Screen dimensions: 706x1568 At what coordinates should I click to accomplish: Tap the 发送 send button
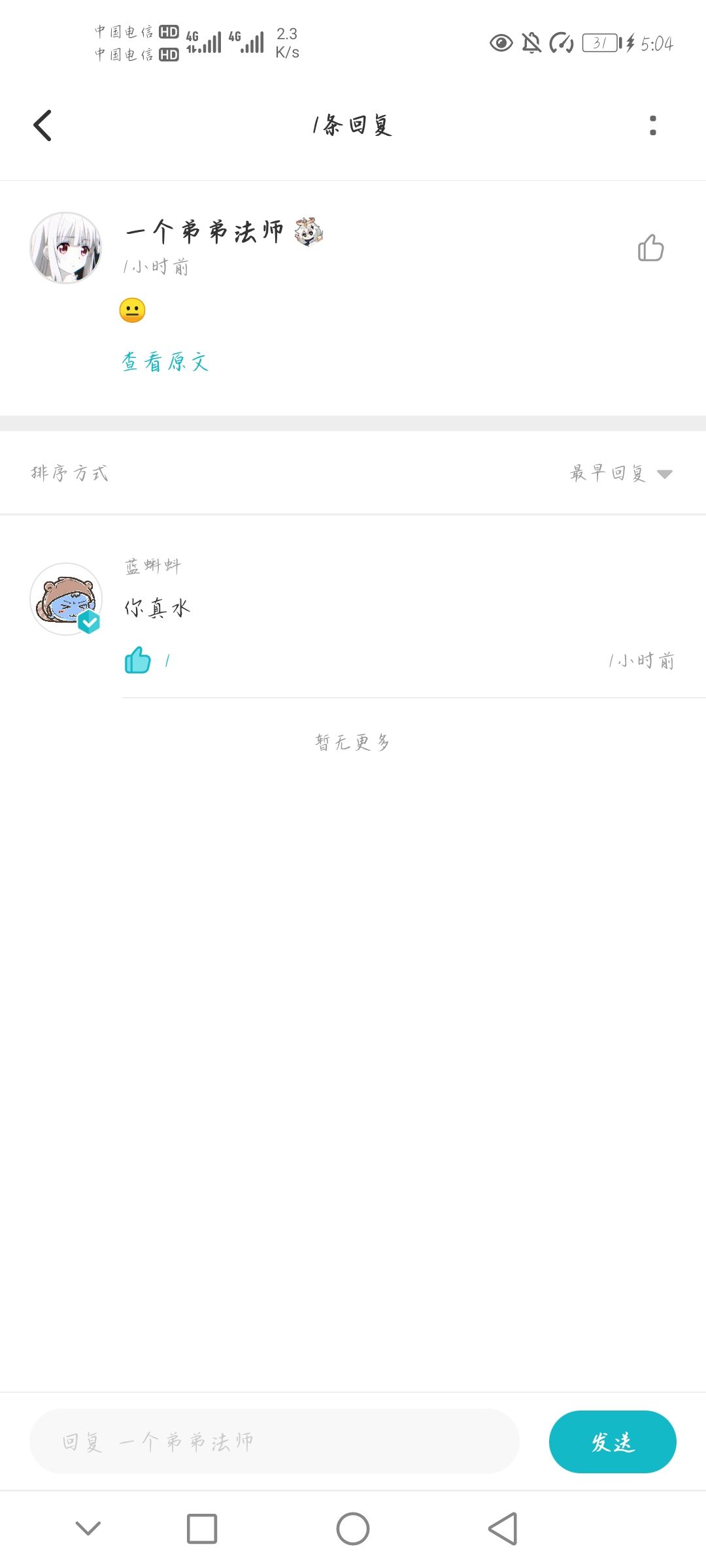[x=613, y=1441]
